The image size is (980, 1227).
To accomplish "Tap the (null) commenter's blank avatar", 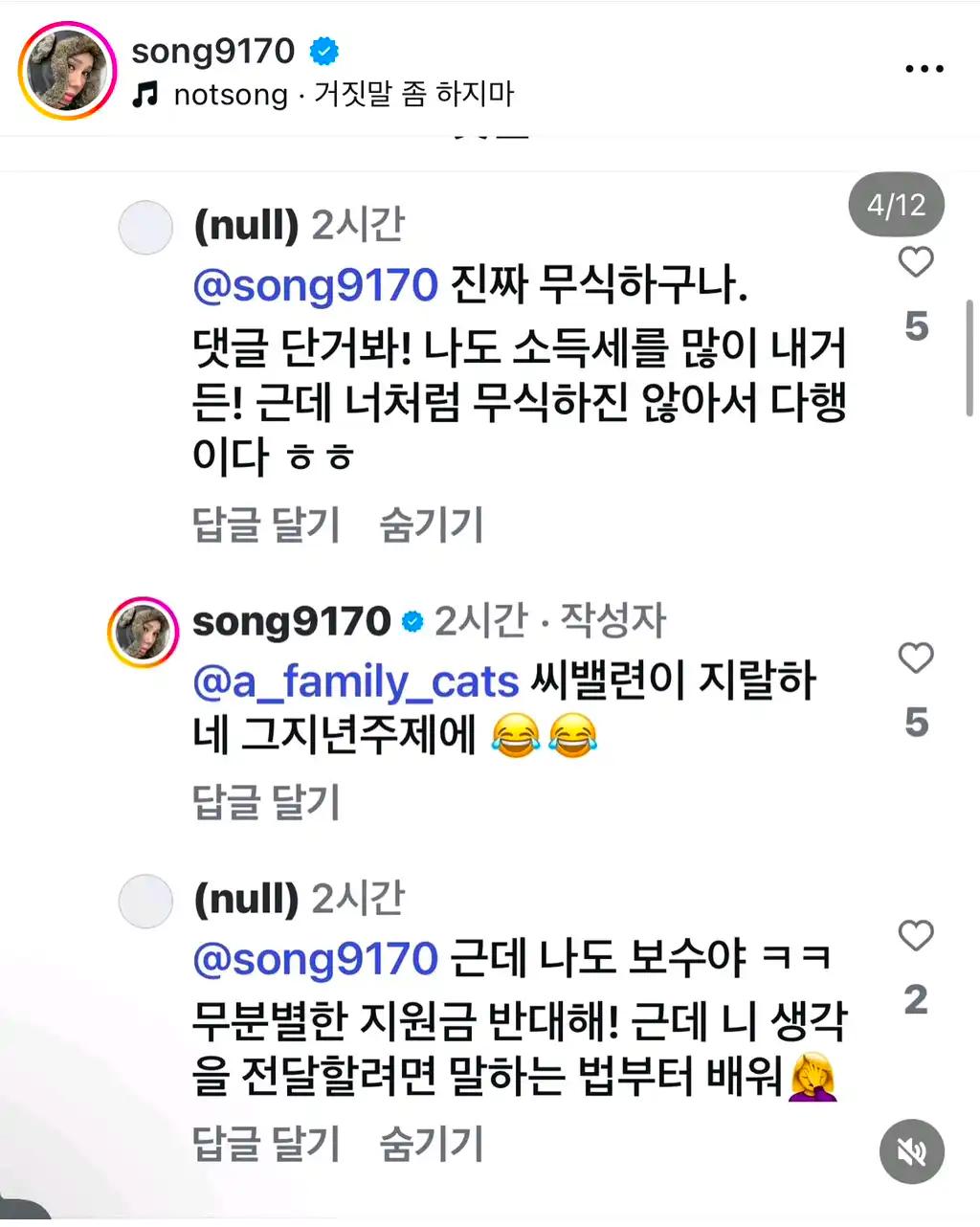I will click(145, 228).
